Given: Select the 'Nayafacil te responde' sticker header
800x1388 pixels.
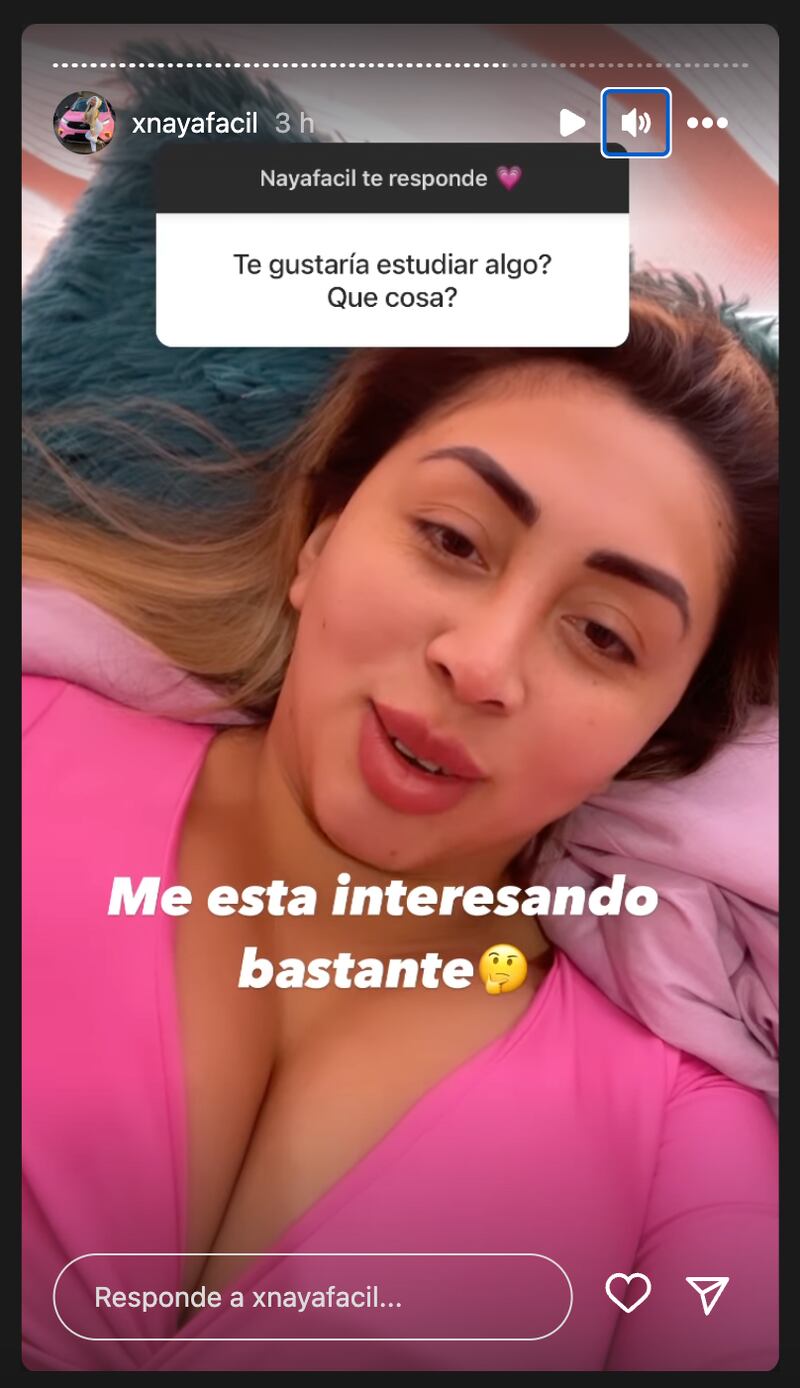Looking at the screenshot, I should [392, 177].
